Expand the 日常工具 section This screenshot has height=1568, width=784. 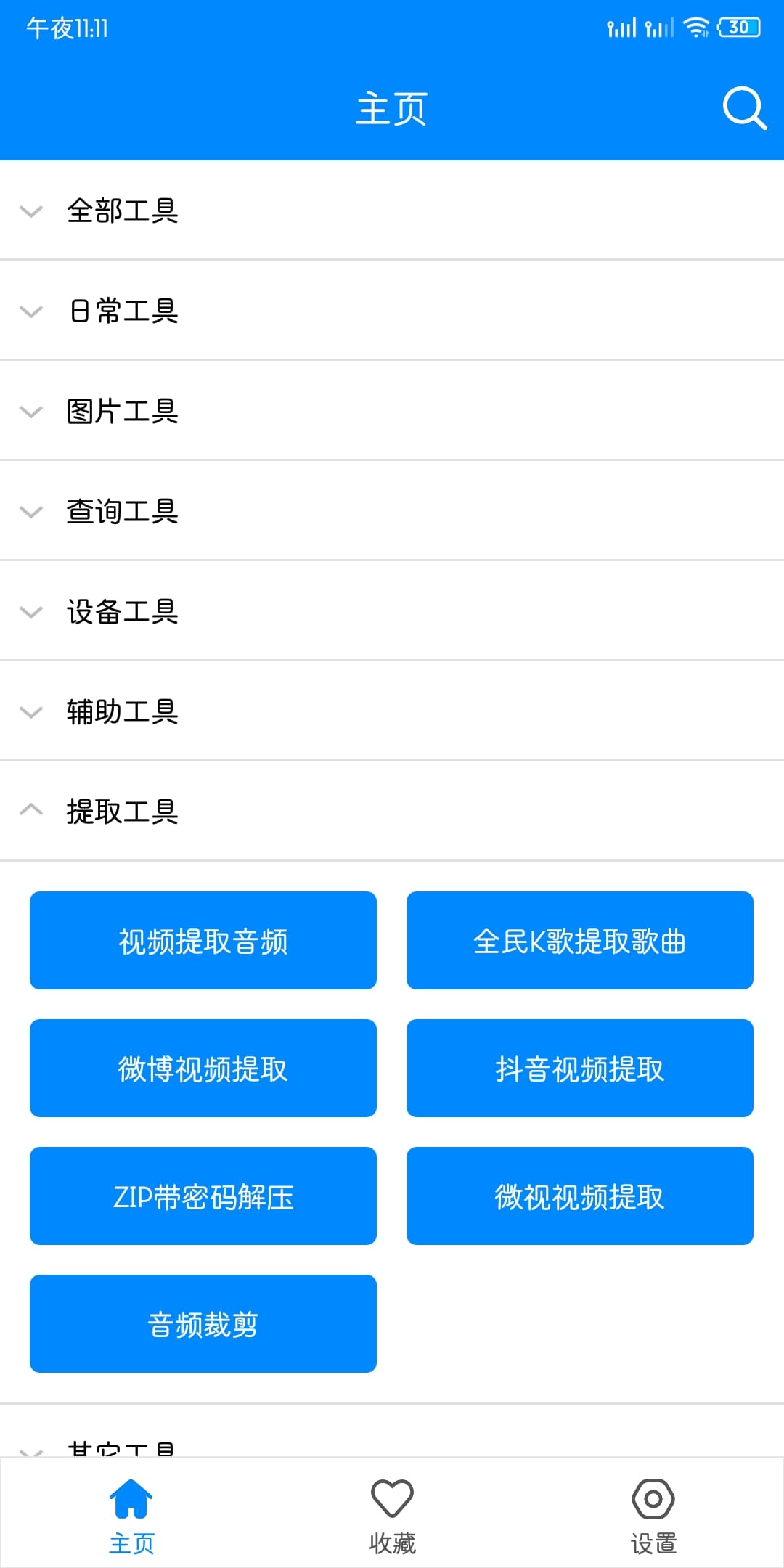pos(392,311)
